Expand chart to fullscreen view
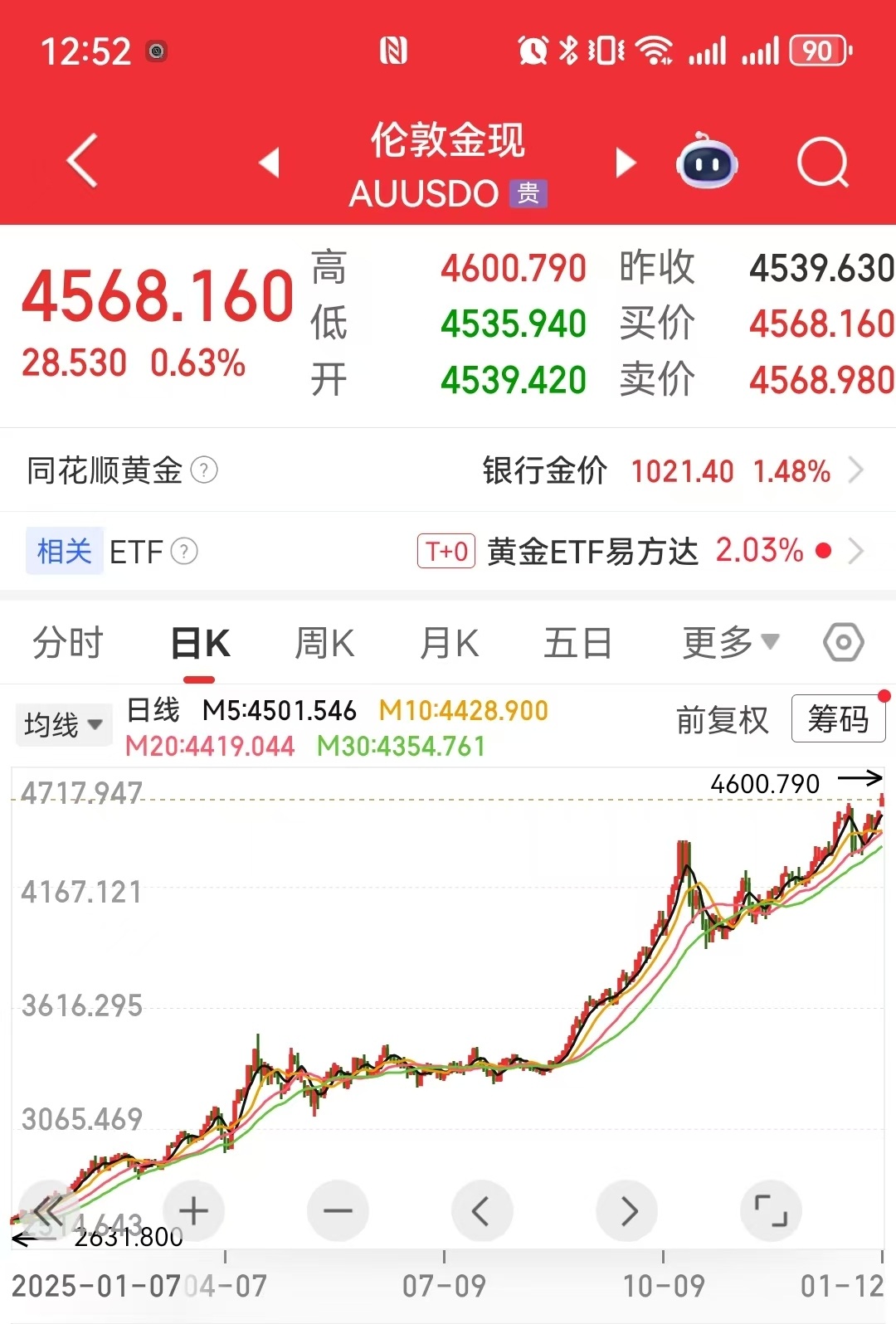The width and height of the screenshot is (896, 1324). coord(772,1210)
